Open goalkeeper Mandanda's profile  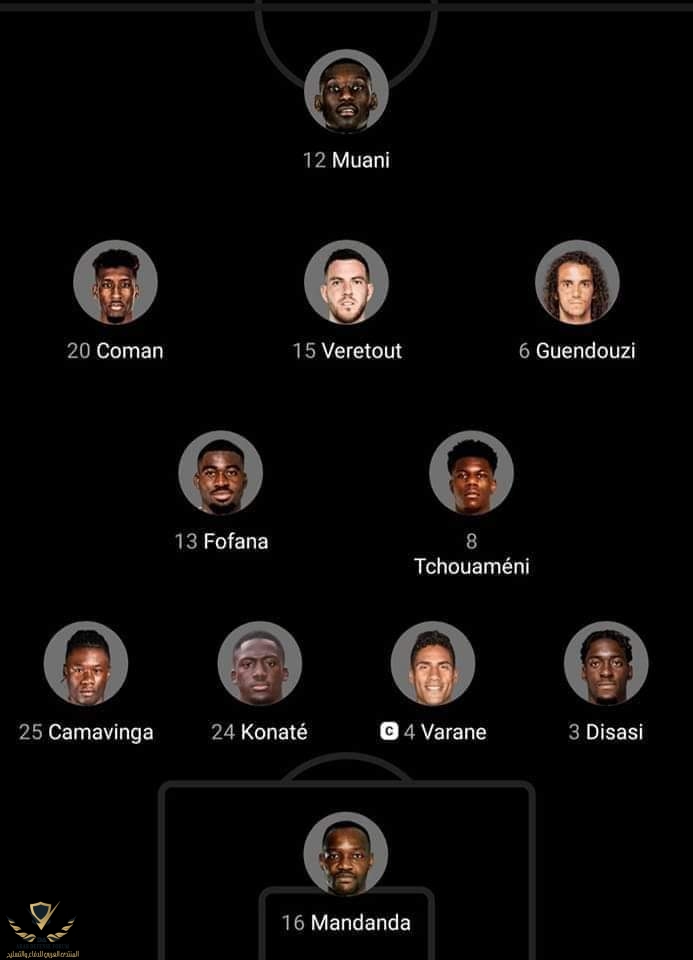click(x=346, y=854)
